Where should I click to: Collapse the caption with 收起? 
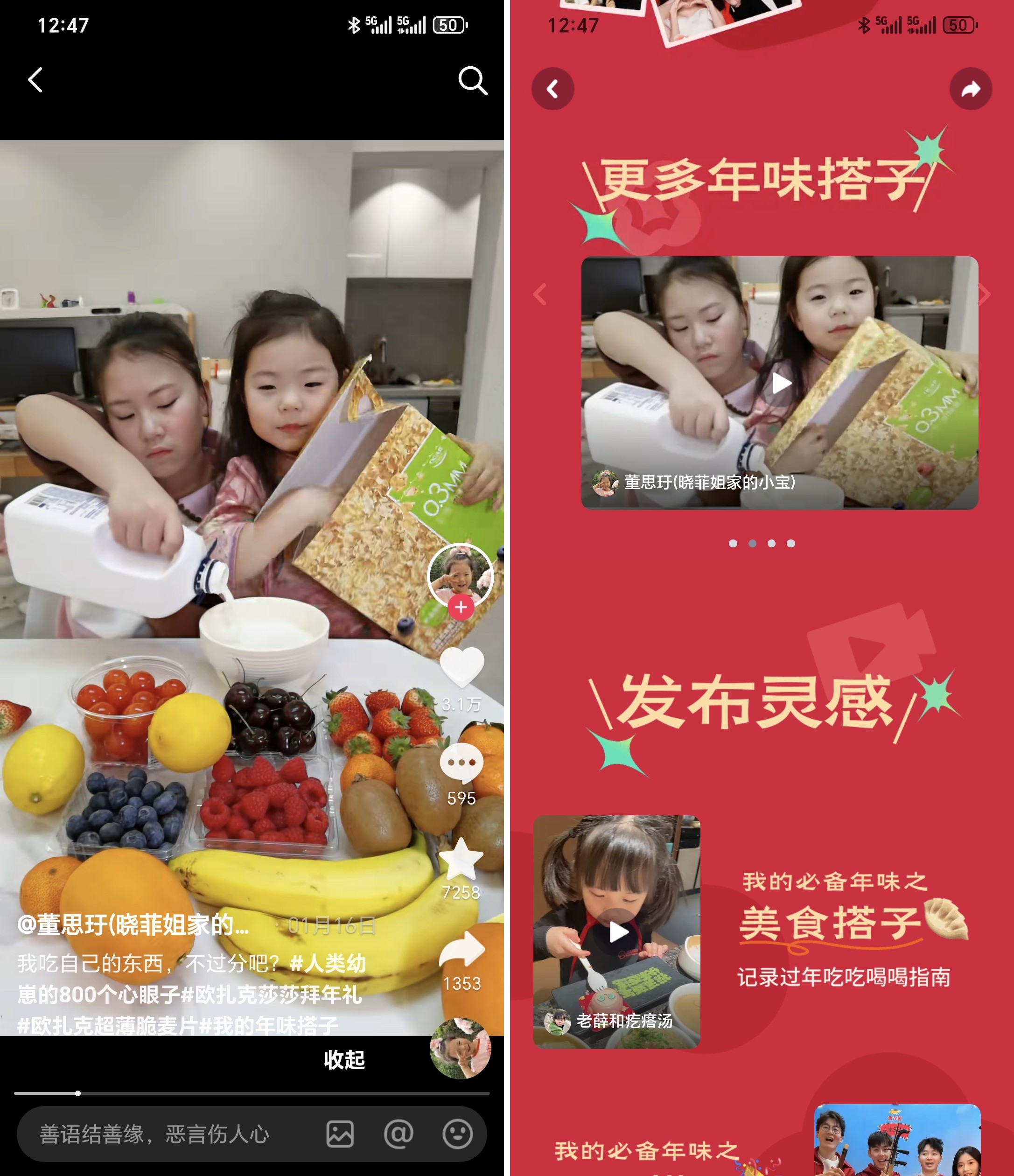[x=344, y=1060]
